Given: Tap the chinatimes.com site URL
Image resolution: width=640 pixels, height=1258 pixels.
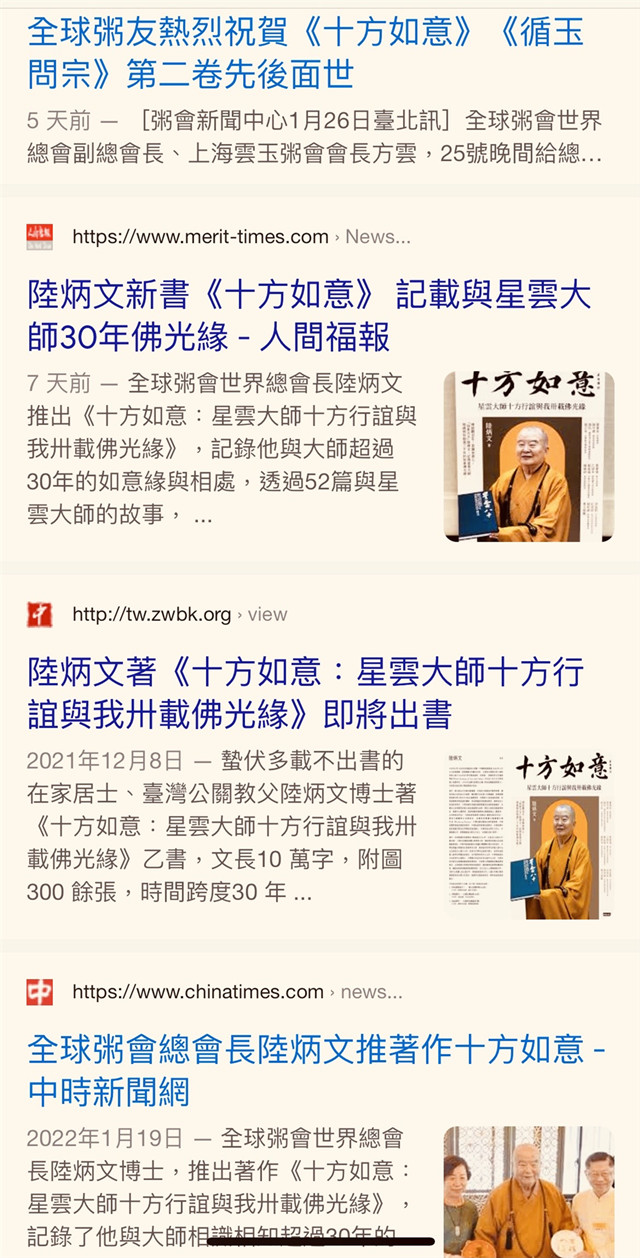Looking at the screenshot, I should click(198, 992).
